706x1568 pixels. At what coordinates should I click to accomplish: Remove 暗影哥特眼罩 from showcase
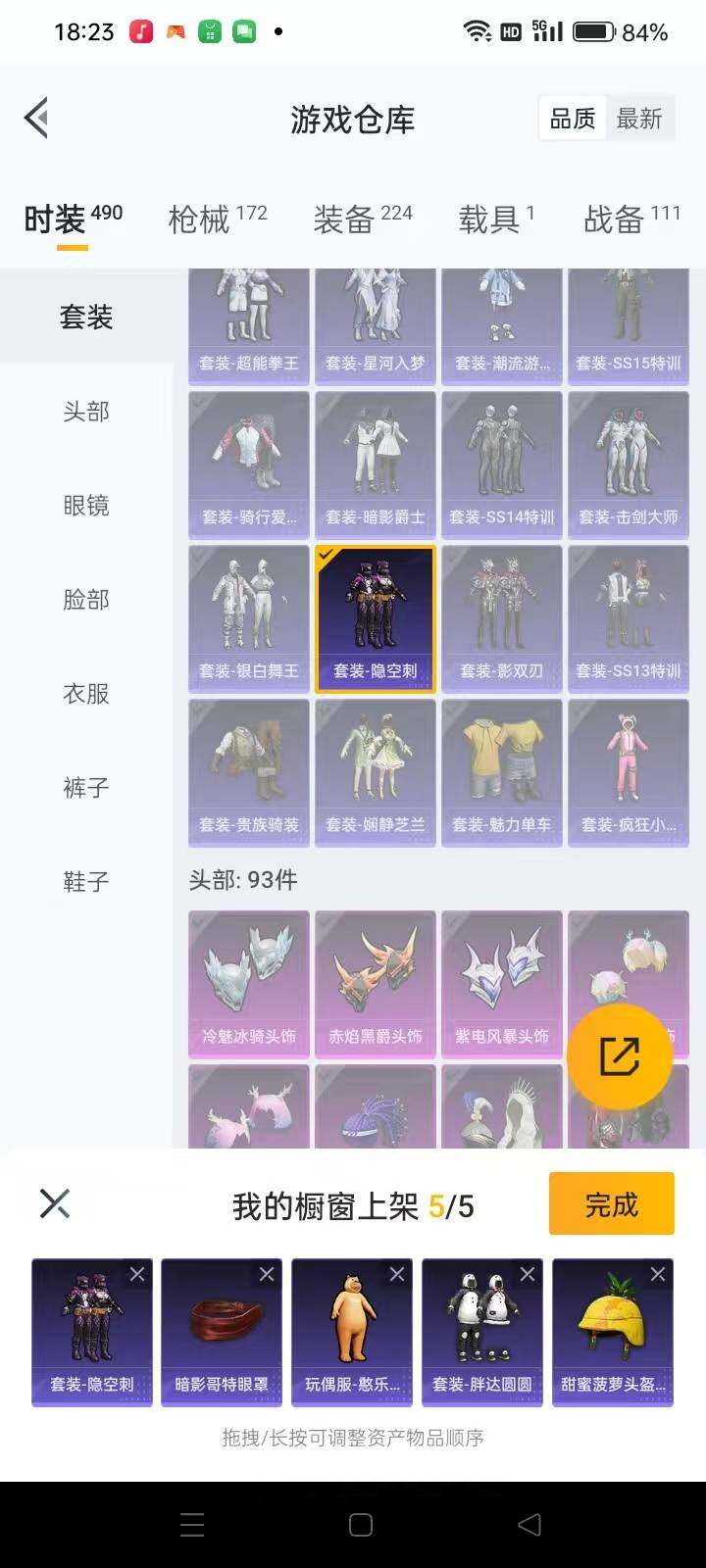coord(267,1274)
